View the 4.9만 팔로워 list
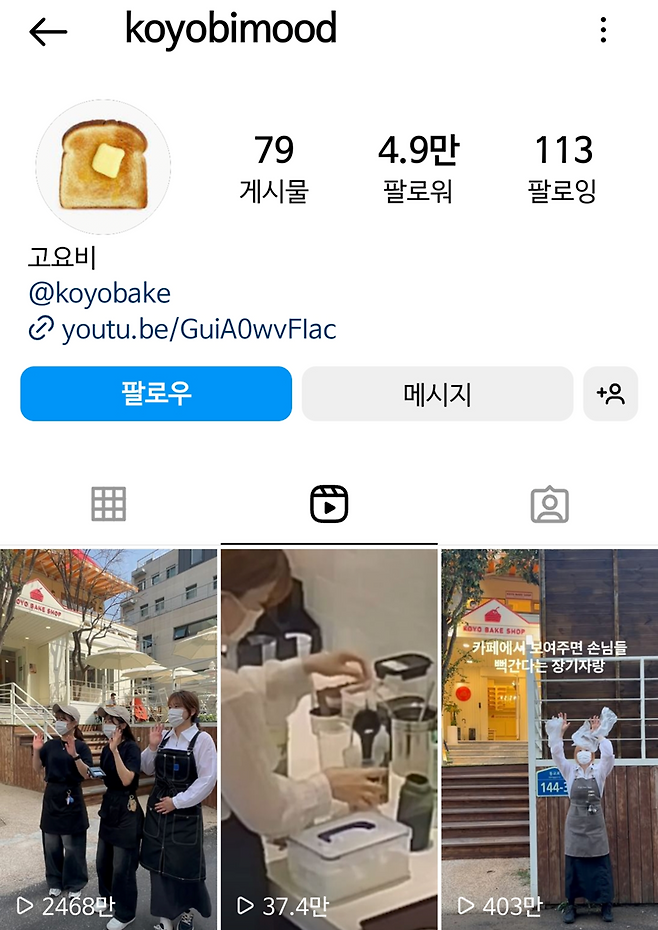This screenshot has height=930, width=658. pyautogui.click(x=418, y=167)
